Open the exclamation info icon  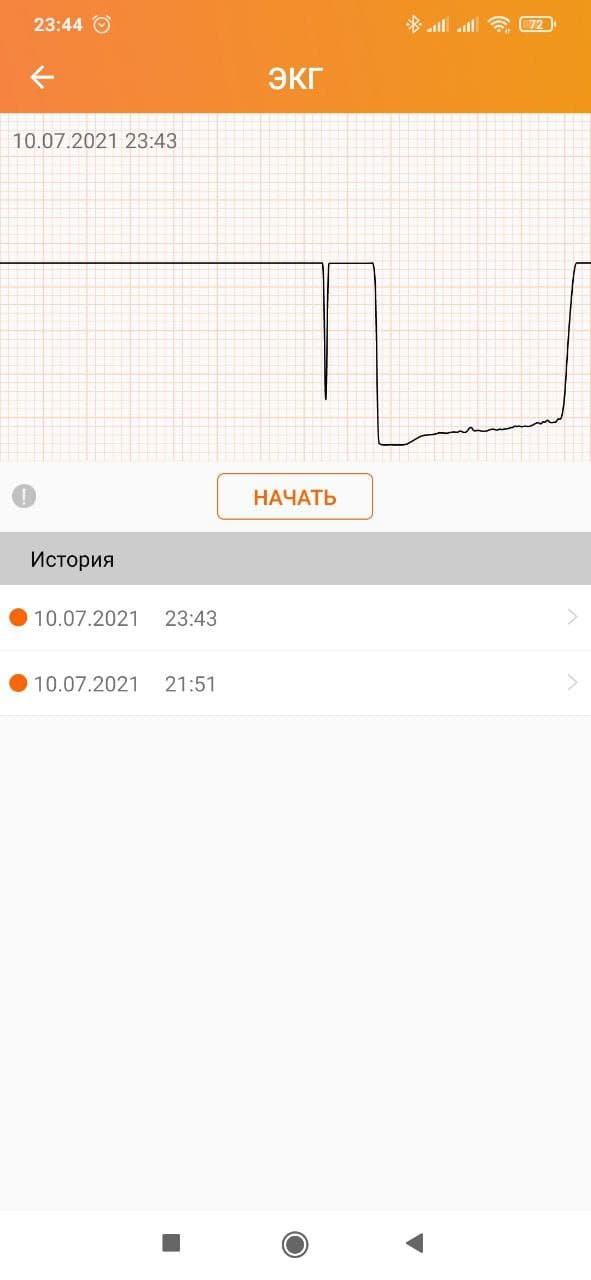point(24,495)
